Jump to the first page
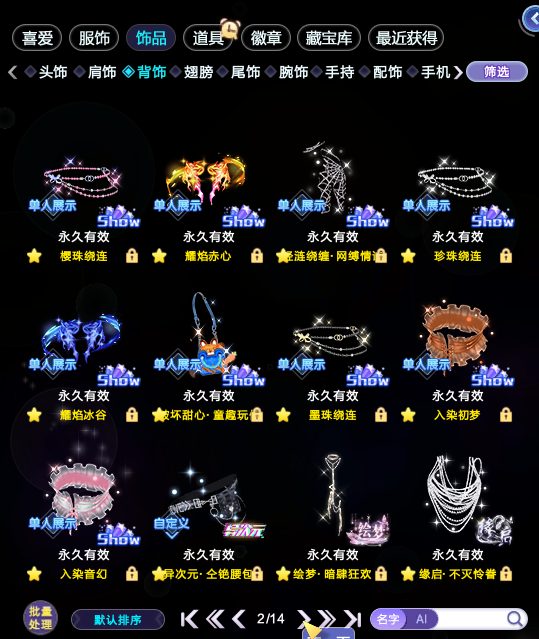 (189, 619)
